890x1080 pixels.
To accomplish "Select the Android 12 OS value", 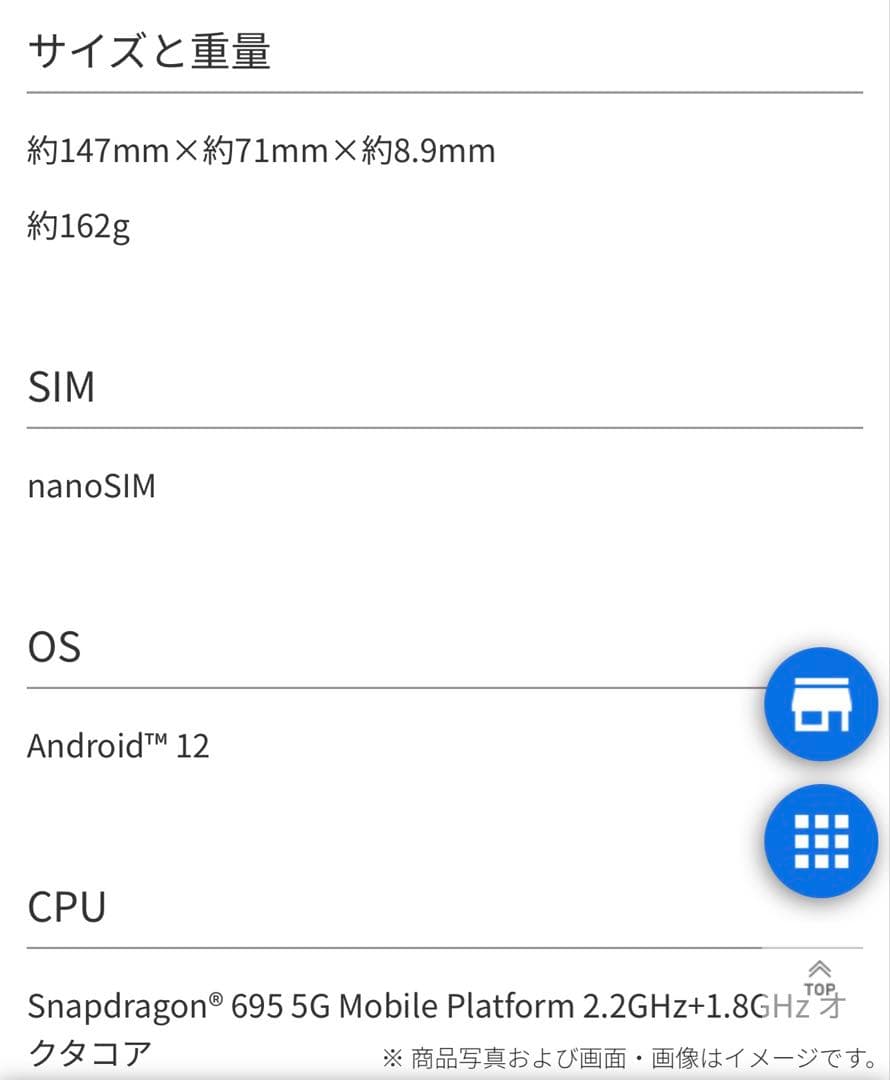I will [x=118, y=745].
